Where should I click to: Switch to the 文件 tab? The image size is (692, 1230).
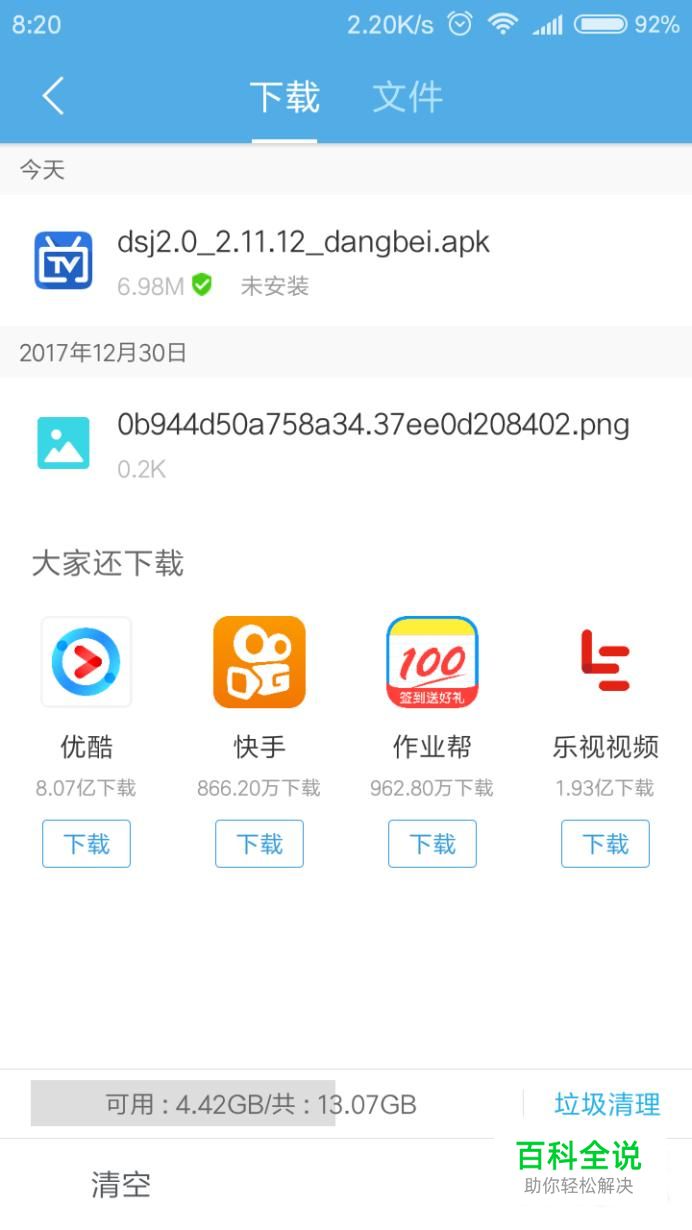[408, 97]
